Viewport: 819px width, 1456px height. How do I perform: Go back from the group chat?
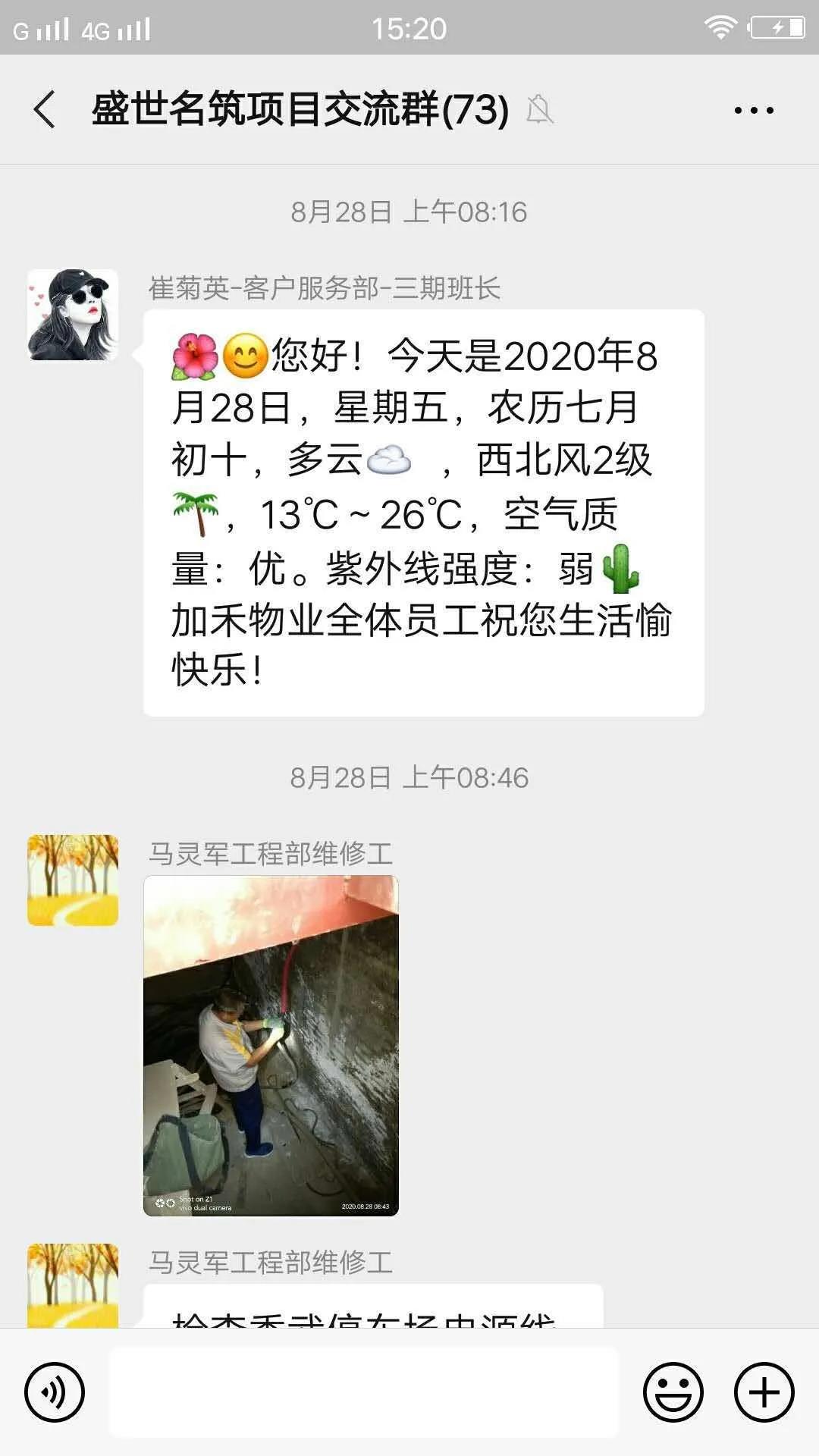[x=45, y=109]
